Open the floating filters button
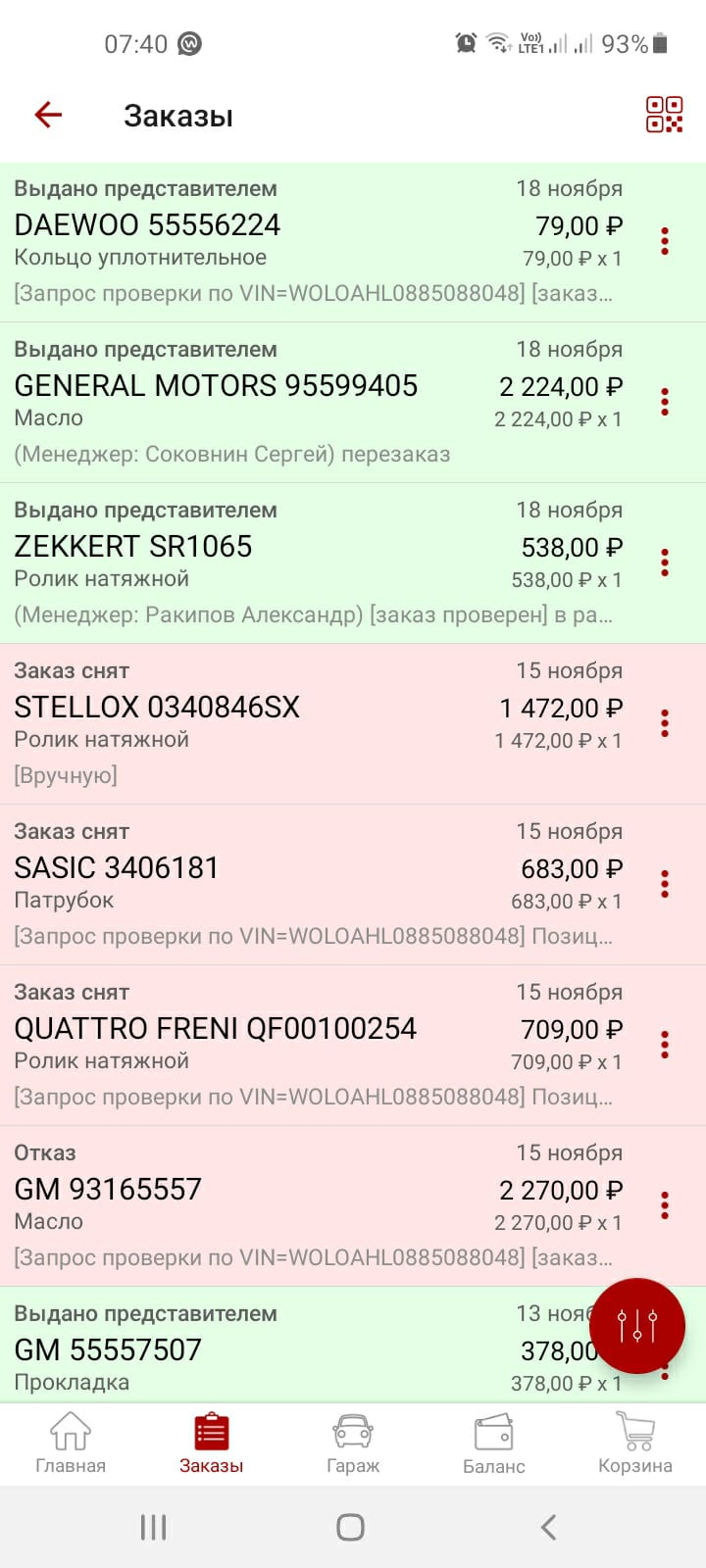This screenshot has width=706, height=1568. (x=636, y=1325)
